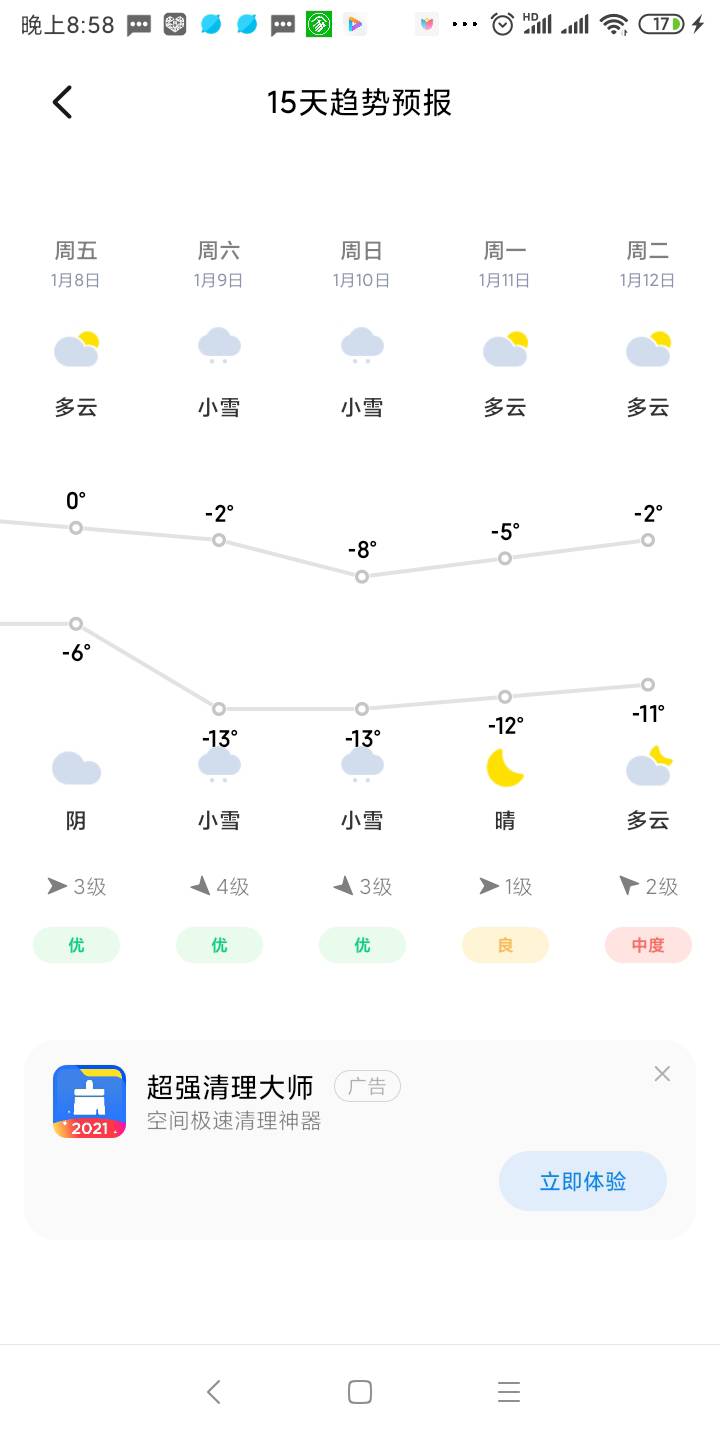Dismiss the 超强清理大师 ad banner
Screen dimensions: 720x1440
(662, 1074)
